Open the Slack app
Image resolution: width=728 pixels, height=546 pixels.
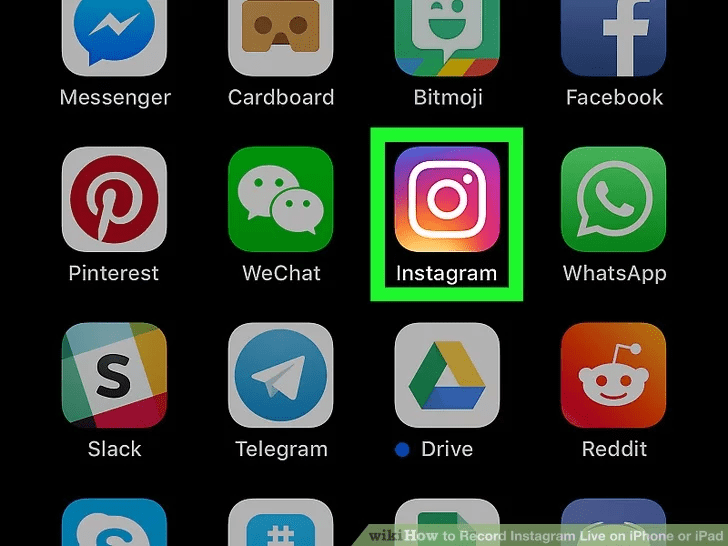click(x=113, y=375)
